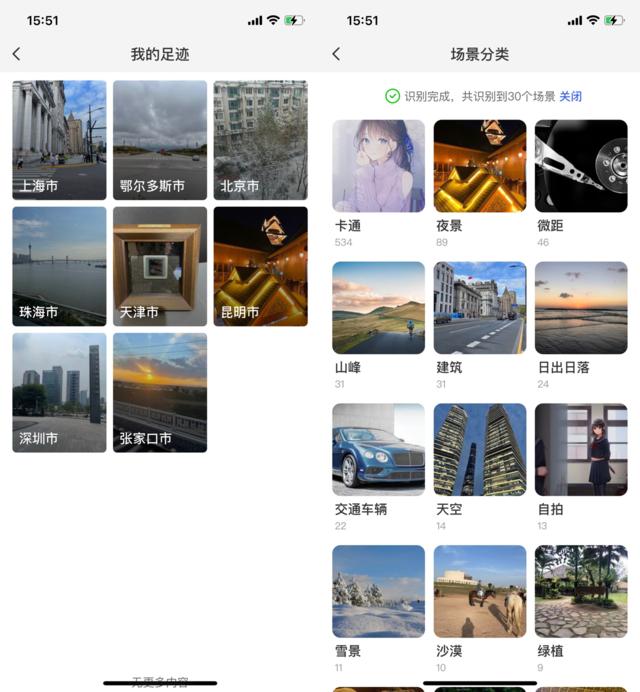640x692 pixels.
Task: Open the 建筑 scene category
Action: (480, 308)
